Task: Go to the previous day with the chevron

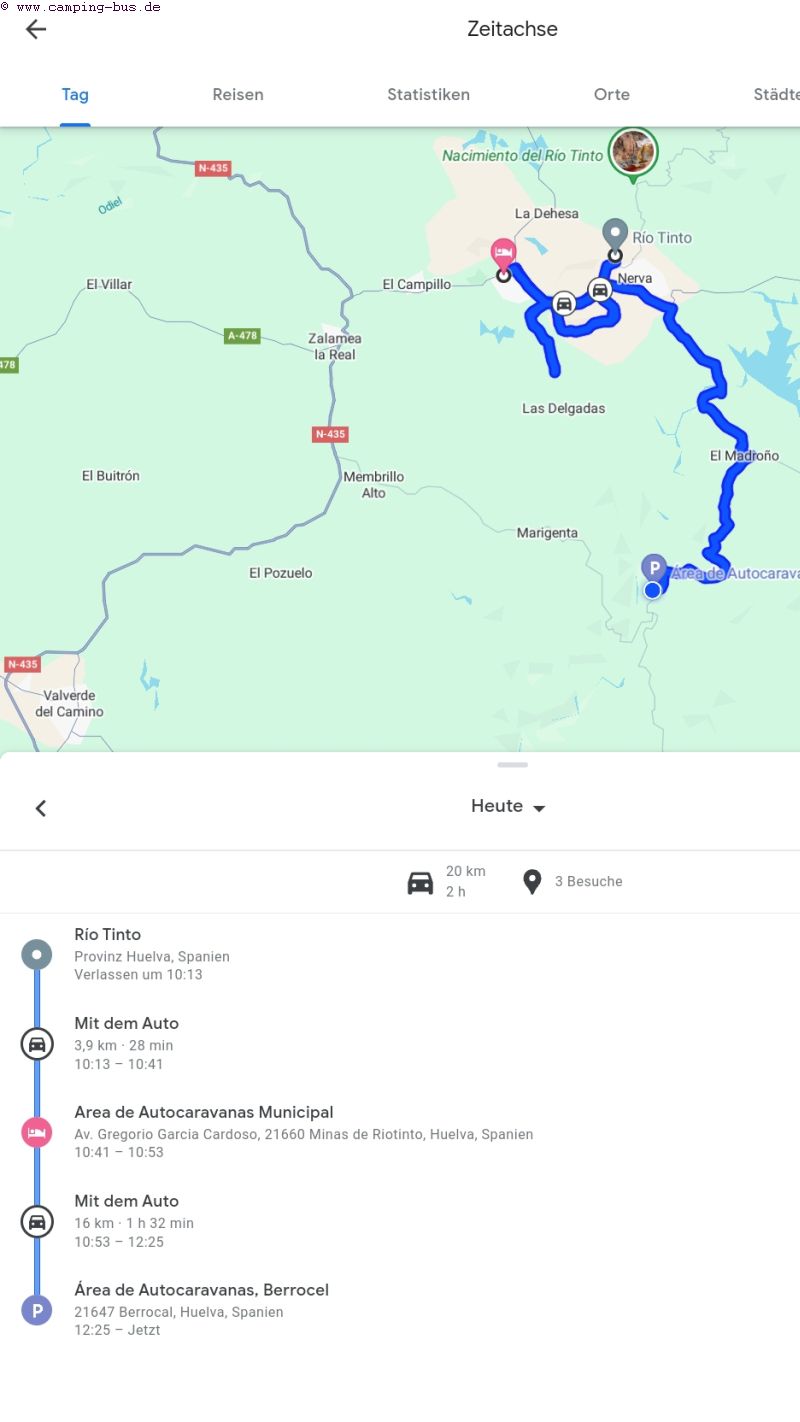Action: pos(41,808)
